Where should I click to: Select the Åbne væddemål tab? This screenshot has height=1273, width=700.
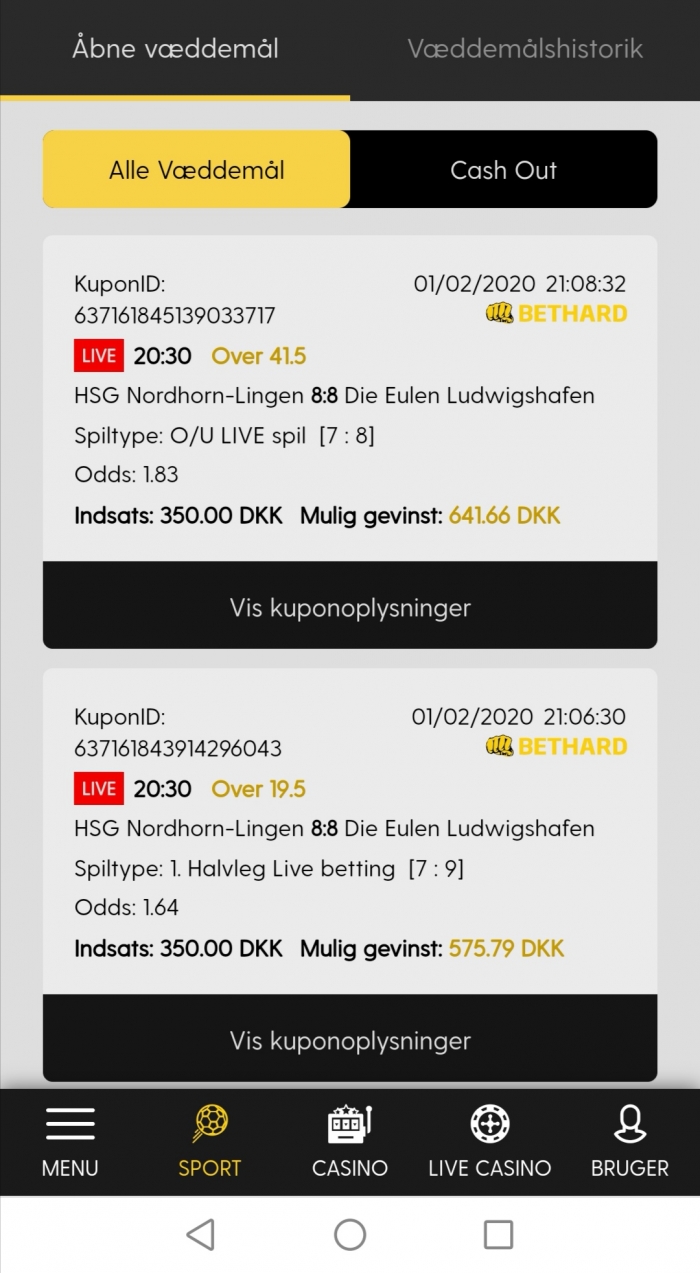click(175, 48)
